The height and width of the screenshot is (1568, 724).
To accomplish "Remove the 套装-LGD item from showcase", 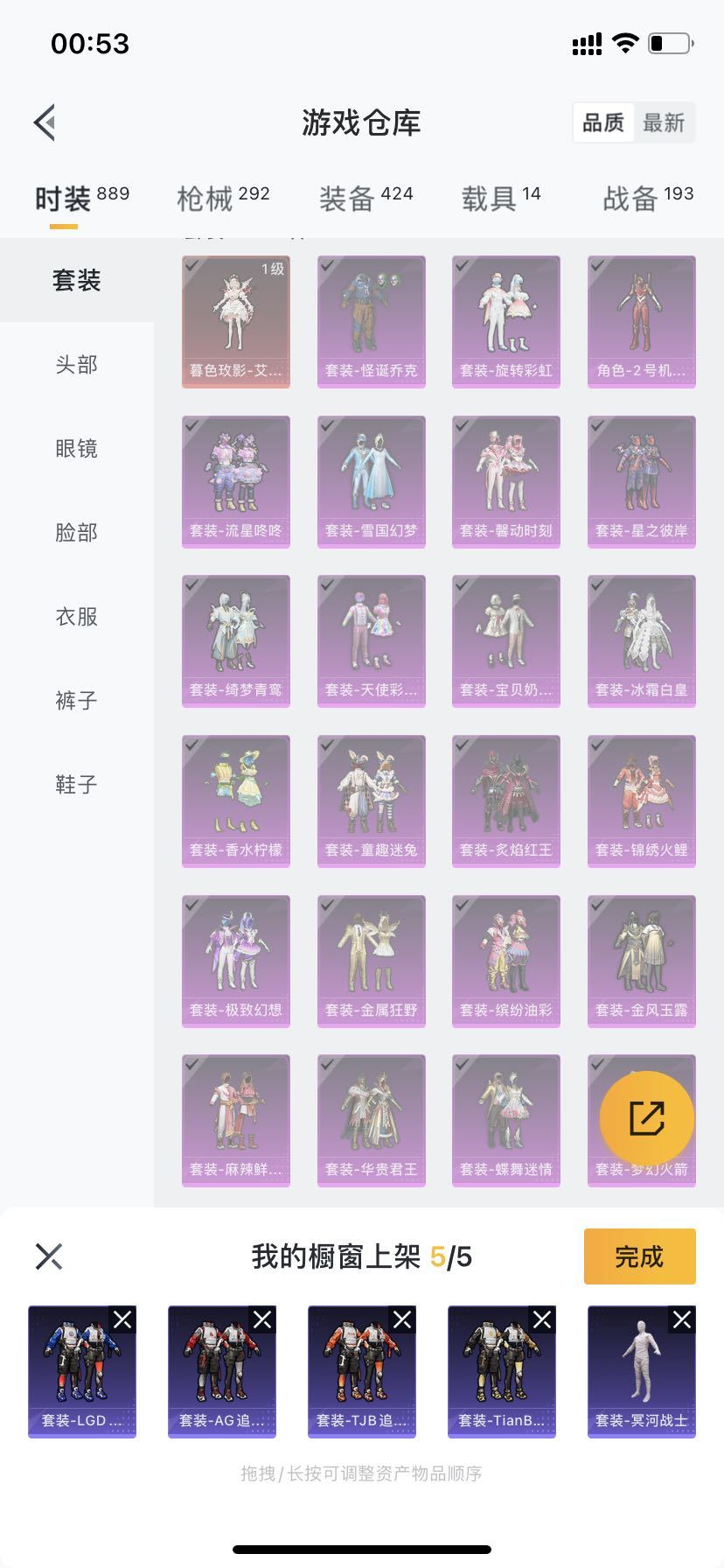I will click(x=122, y=1319).
